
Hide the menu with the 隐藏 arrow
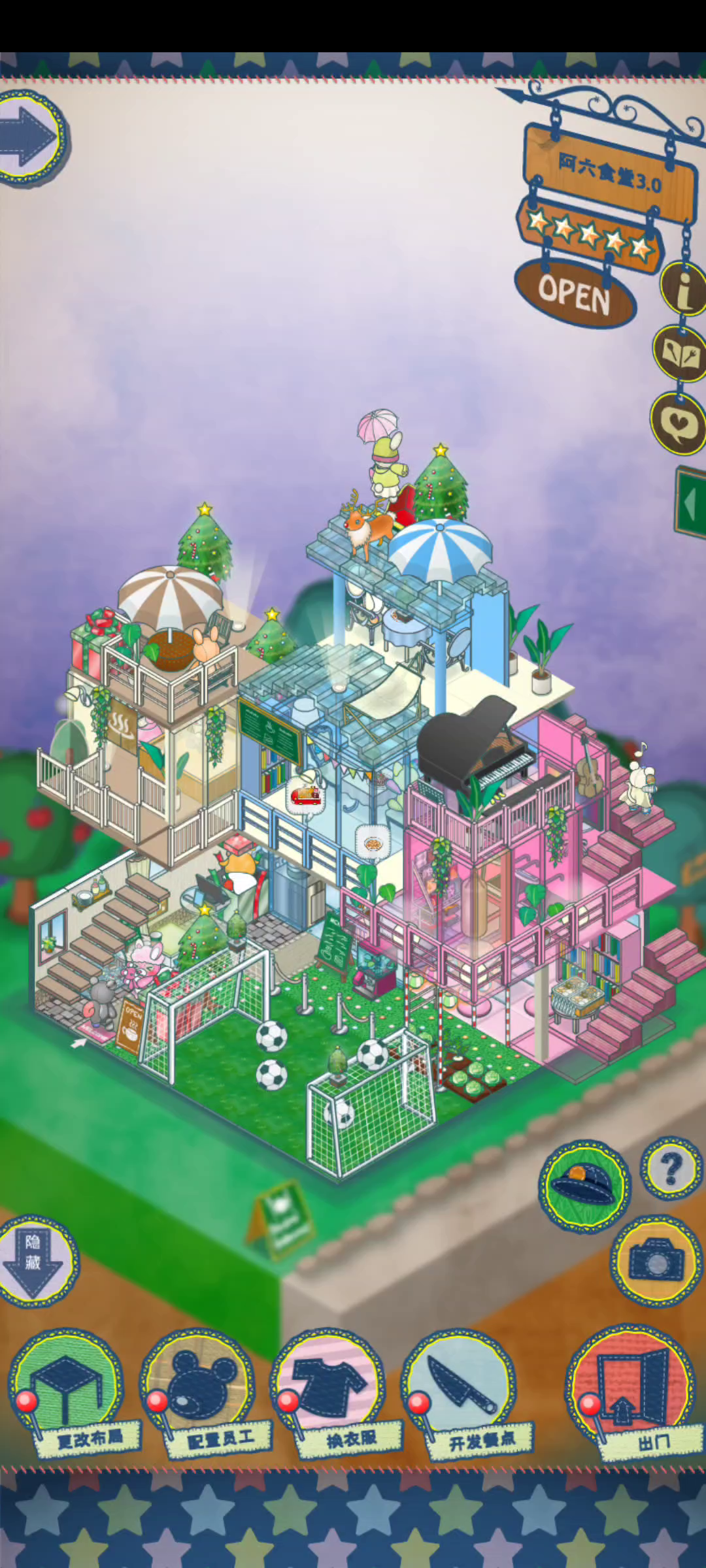click(37, 1262)
